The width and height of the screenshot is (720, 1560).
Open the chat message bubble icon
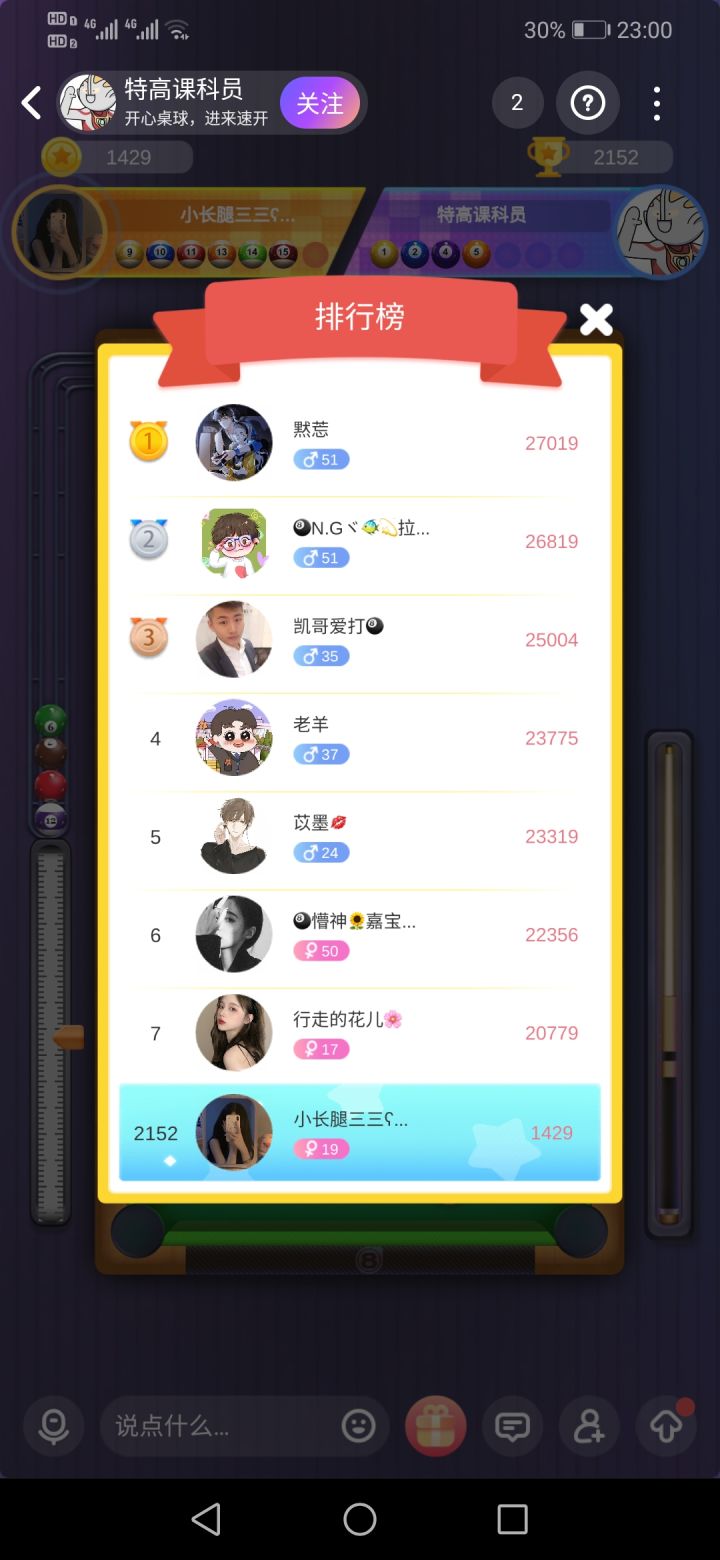(x=512, y=1426)
